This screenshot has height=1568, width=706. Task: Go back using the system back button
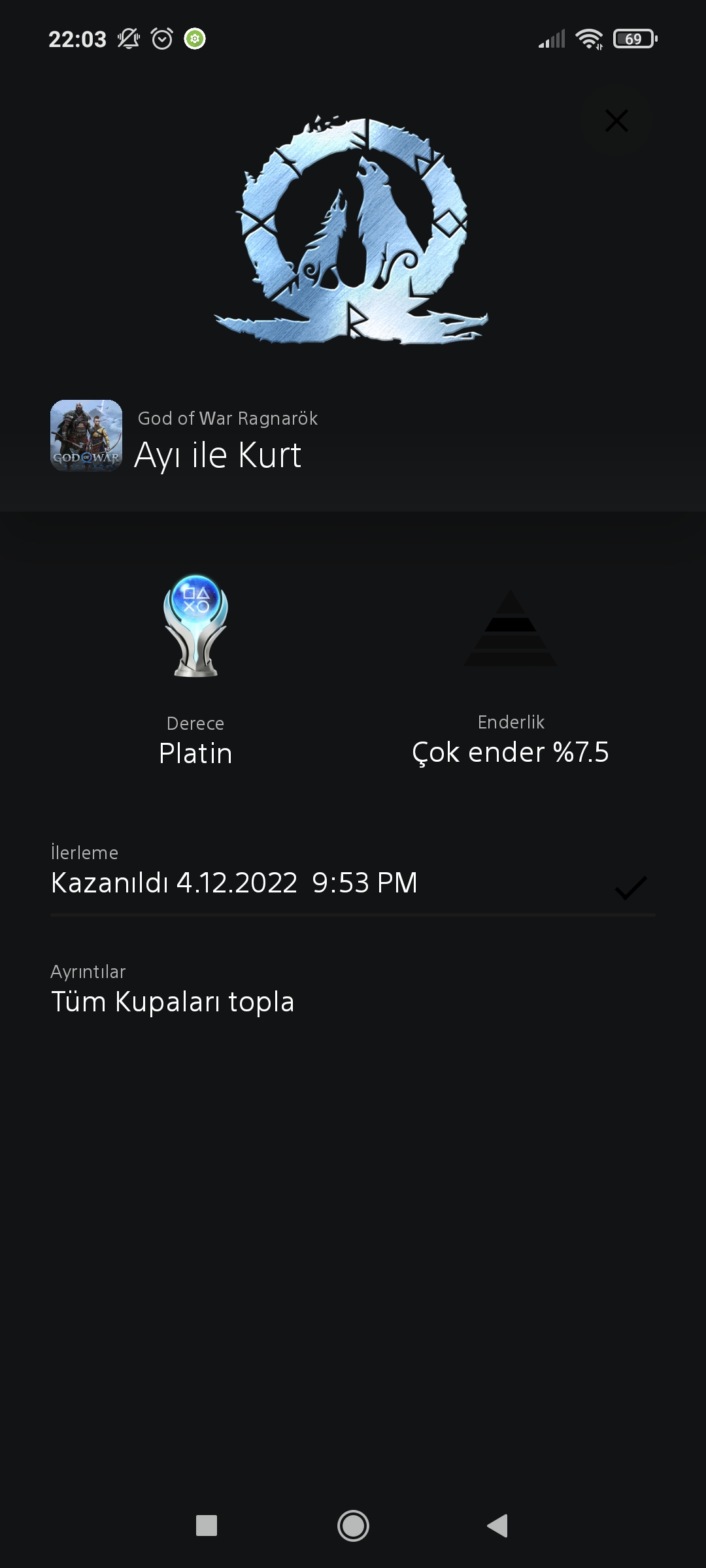(x=498, y=1526)
